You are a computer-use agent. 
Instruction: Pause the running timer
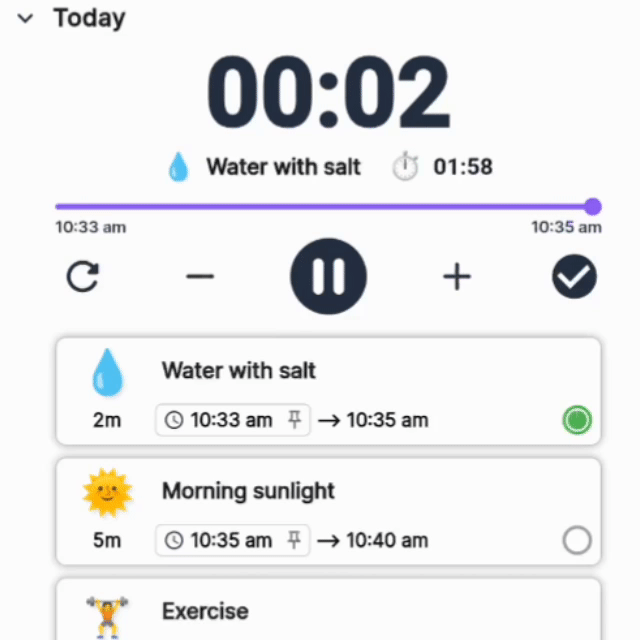(329, 277)
